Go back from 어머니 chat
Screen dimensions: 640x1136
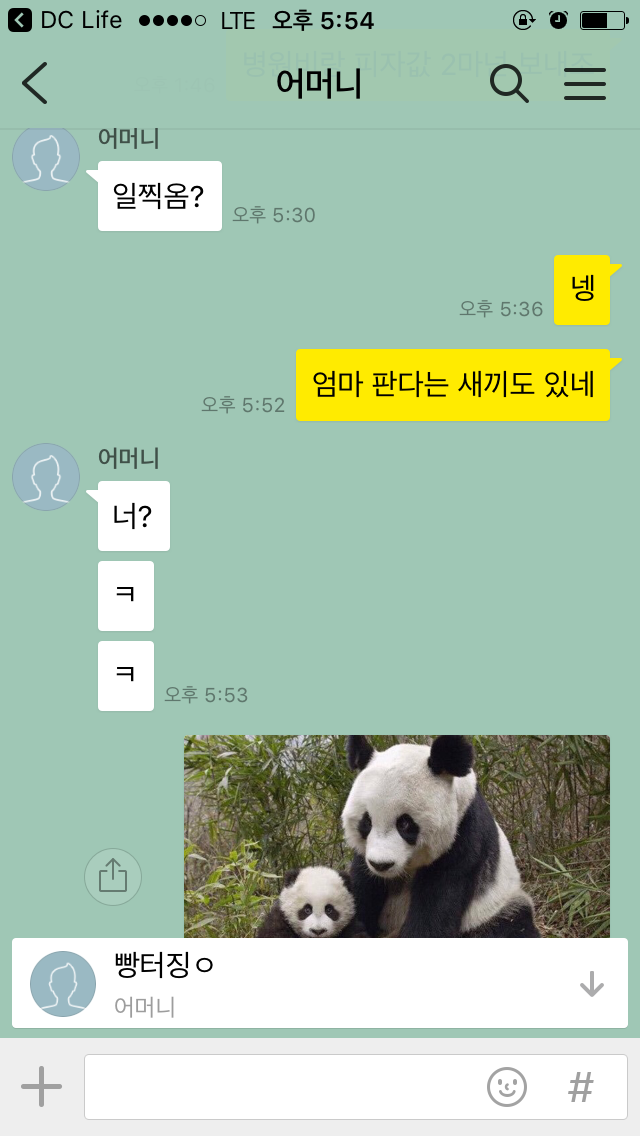35,83
